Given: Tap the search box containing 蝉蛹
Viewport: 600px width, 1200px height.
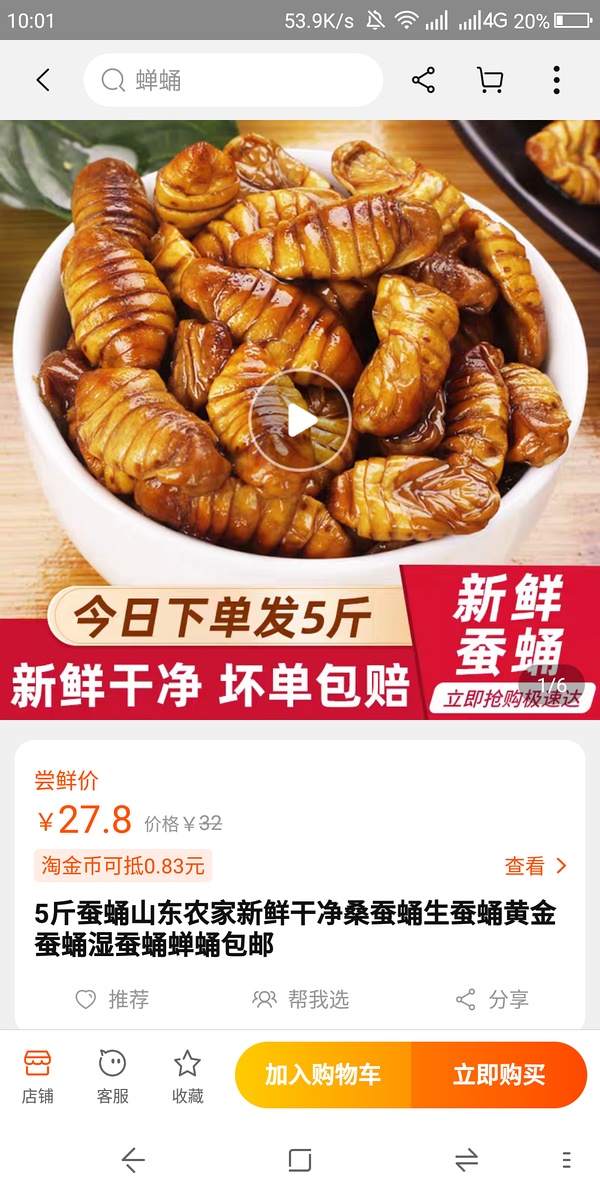Looking at the screenshot, I should pos(233,80).
